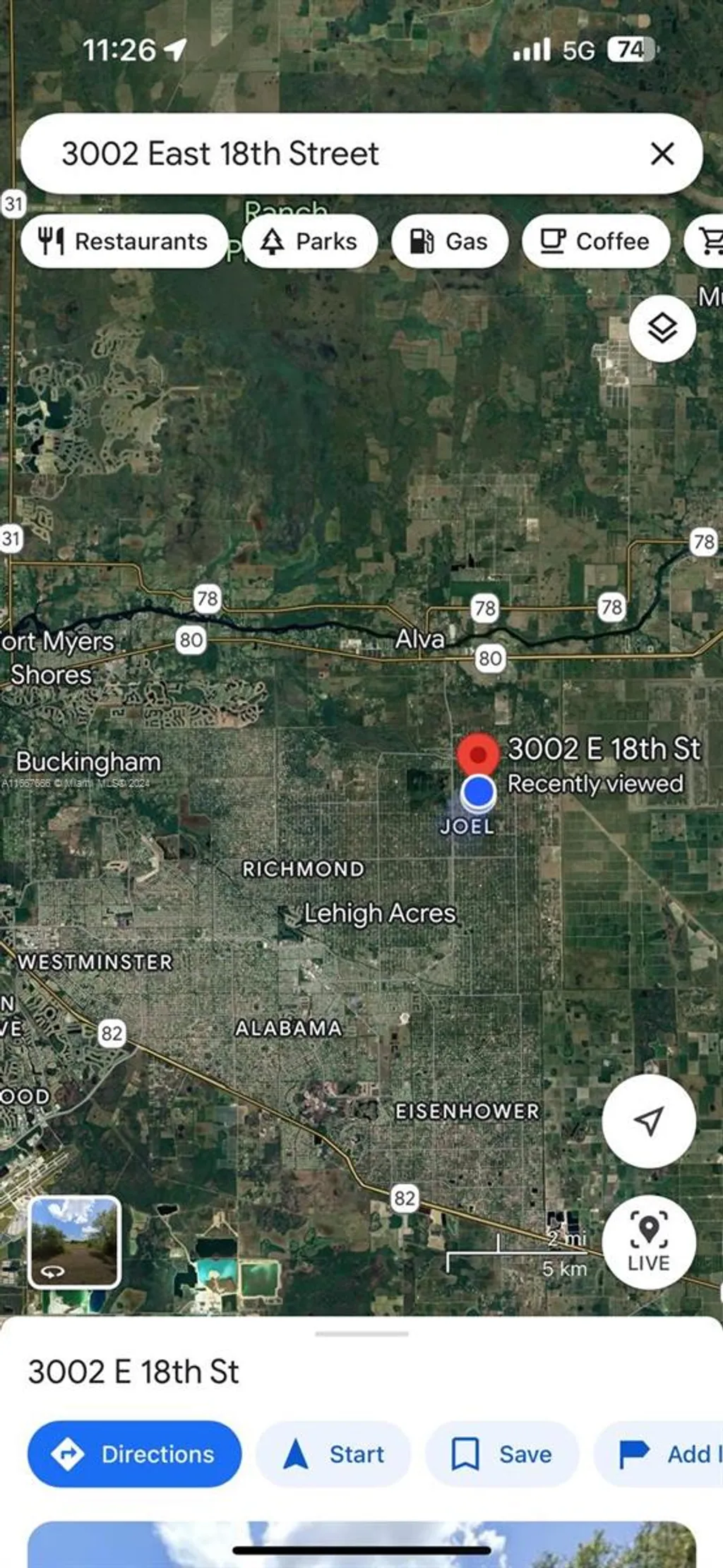The image size is (723, 1568).
Task: Get Directions to 3002 E 18th St
Action: 134,1454
